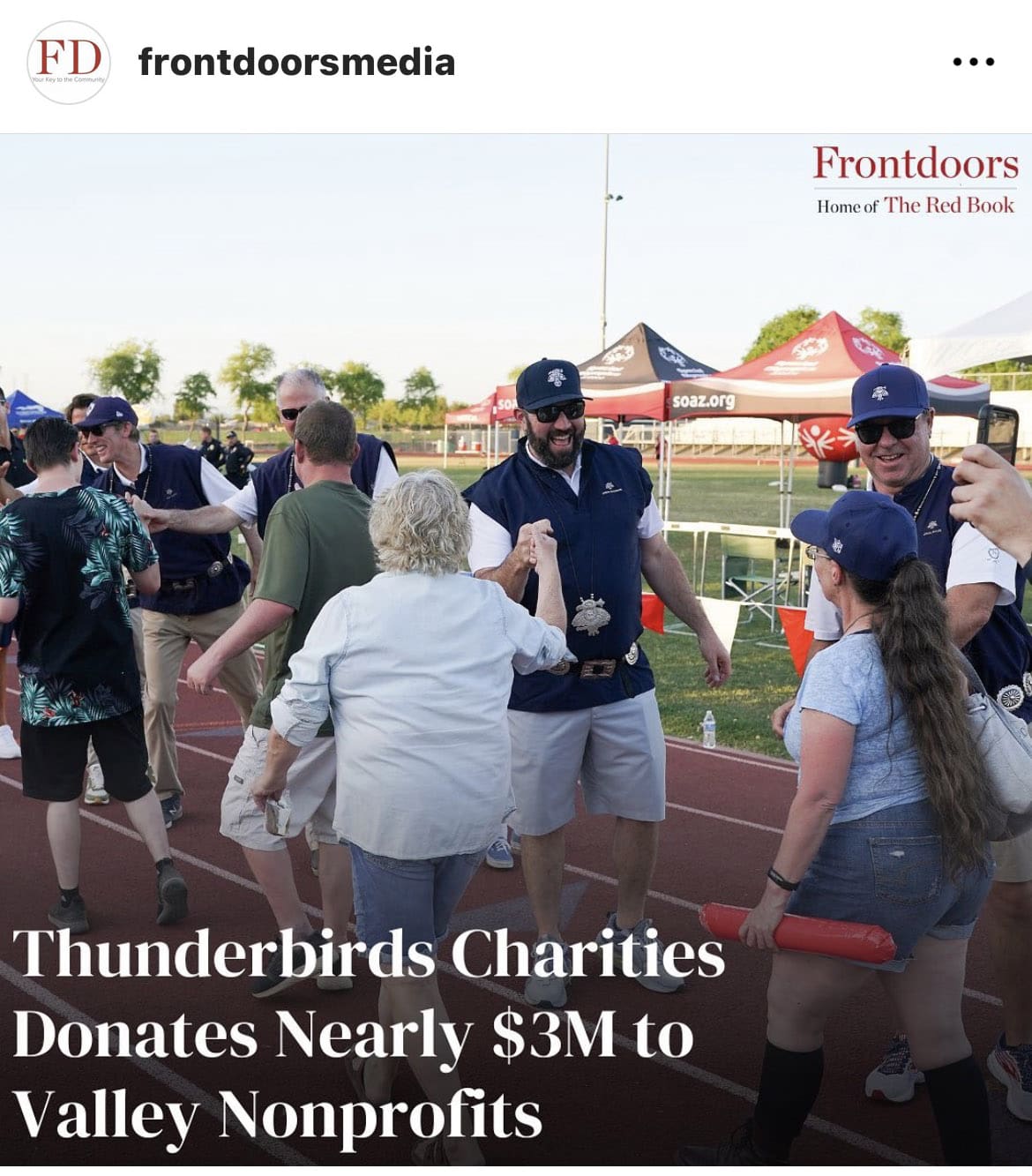1032x1176 pixels.
Task: Open the frontdoorsmedia profile picture
Action: [x=69, y=63]
